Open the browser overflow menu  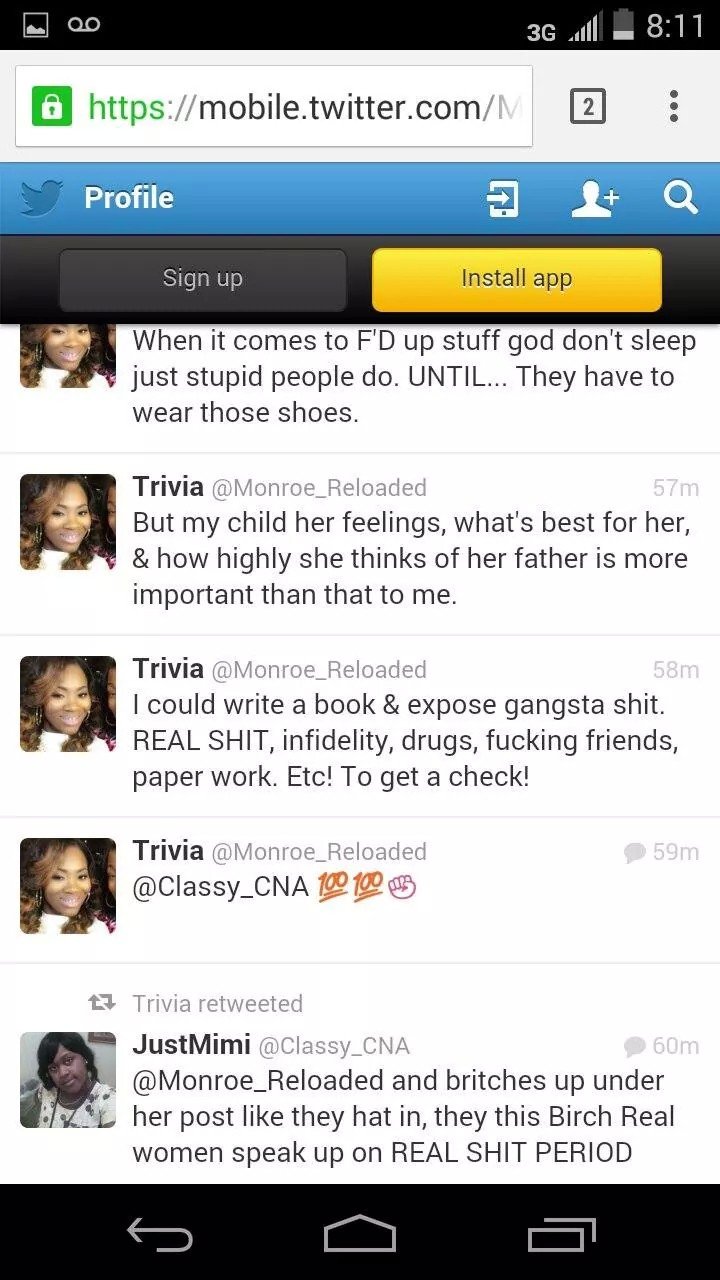[x=674, y=106]
